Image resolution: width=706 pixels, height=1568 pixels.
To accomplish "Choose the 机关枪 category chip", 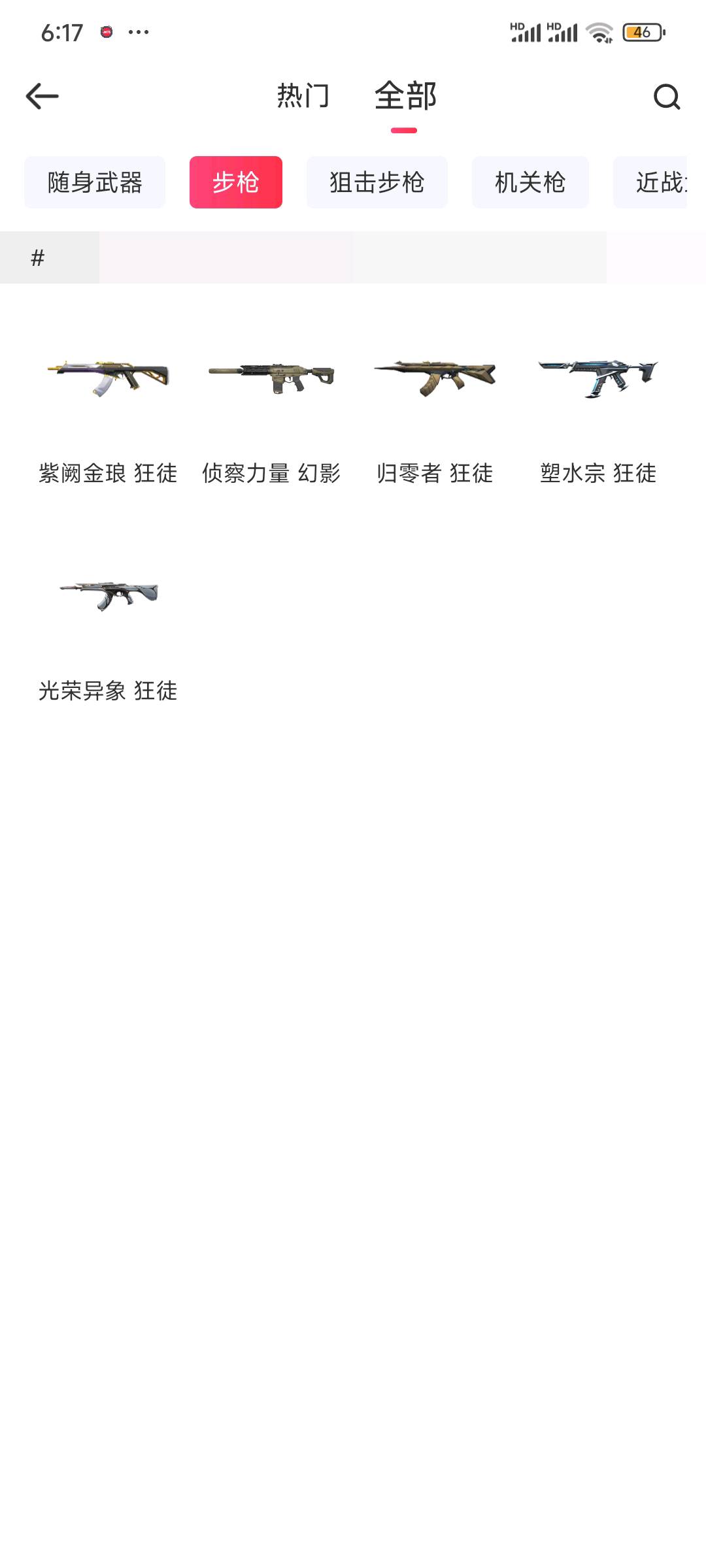I will tap(529, 182).
